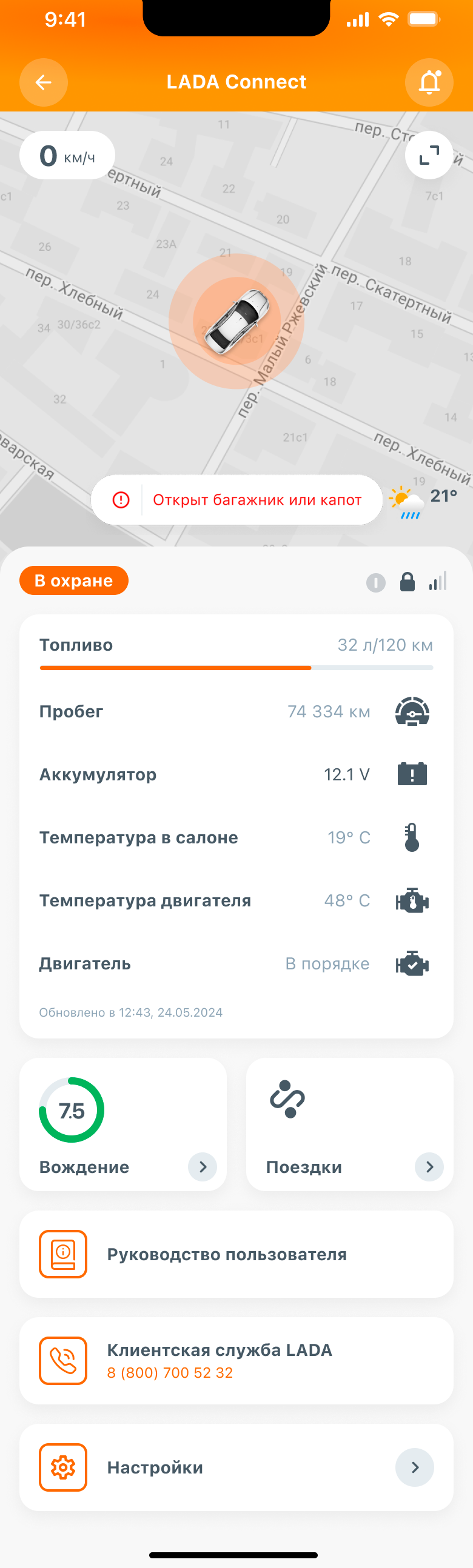Tap the В охране security status badge

point(74,580)
